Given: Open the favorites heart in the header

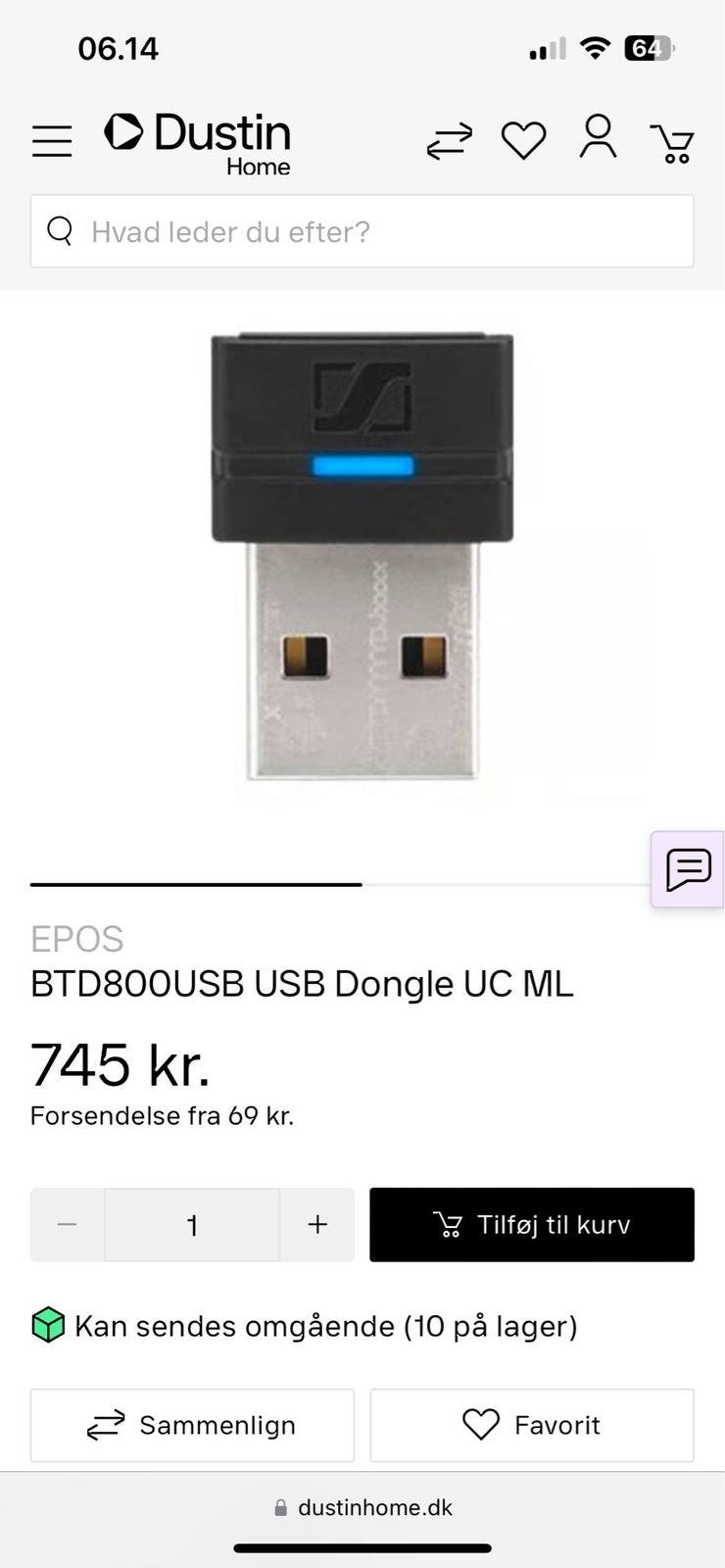Looking at the screenshot, I should tap(523, 141).
